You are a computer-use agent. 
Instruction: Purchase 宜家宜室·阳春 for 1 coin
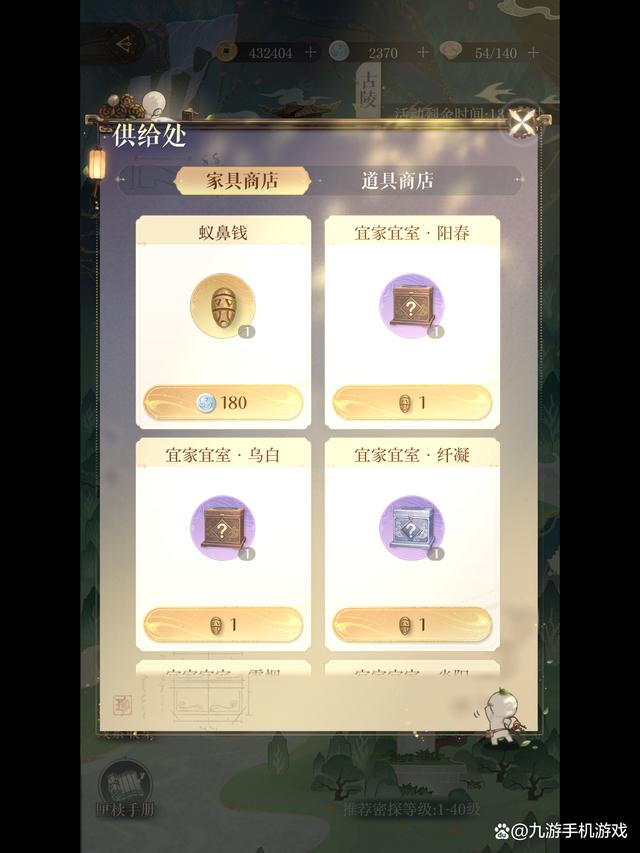411,403
